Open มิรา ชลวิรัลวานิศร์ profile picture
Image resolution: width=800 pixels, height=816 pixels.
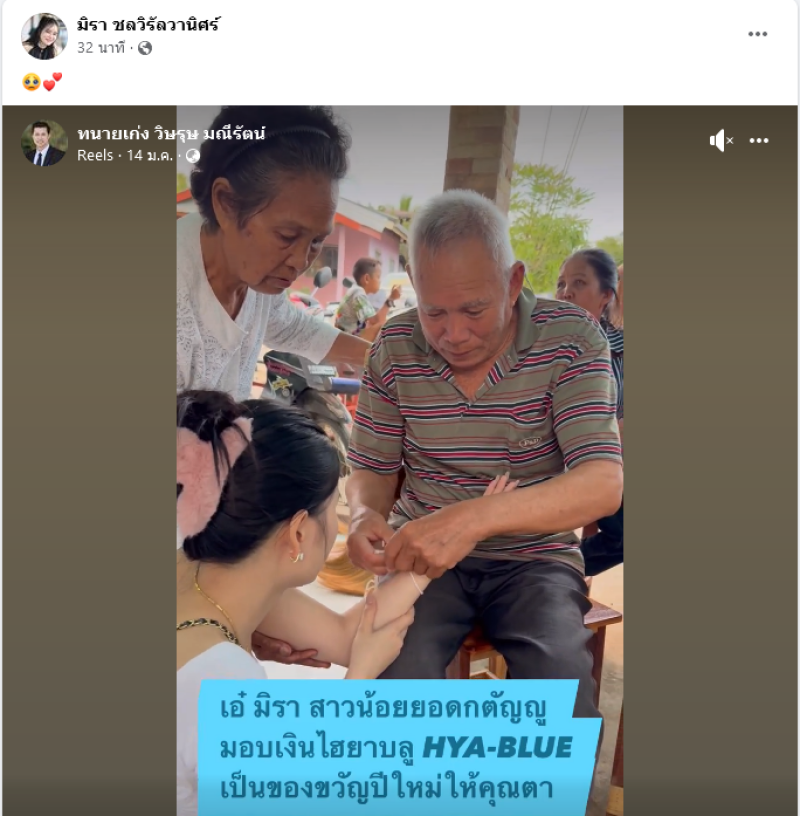click(44, 36)
